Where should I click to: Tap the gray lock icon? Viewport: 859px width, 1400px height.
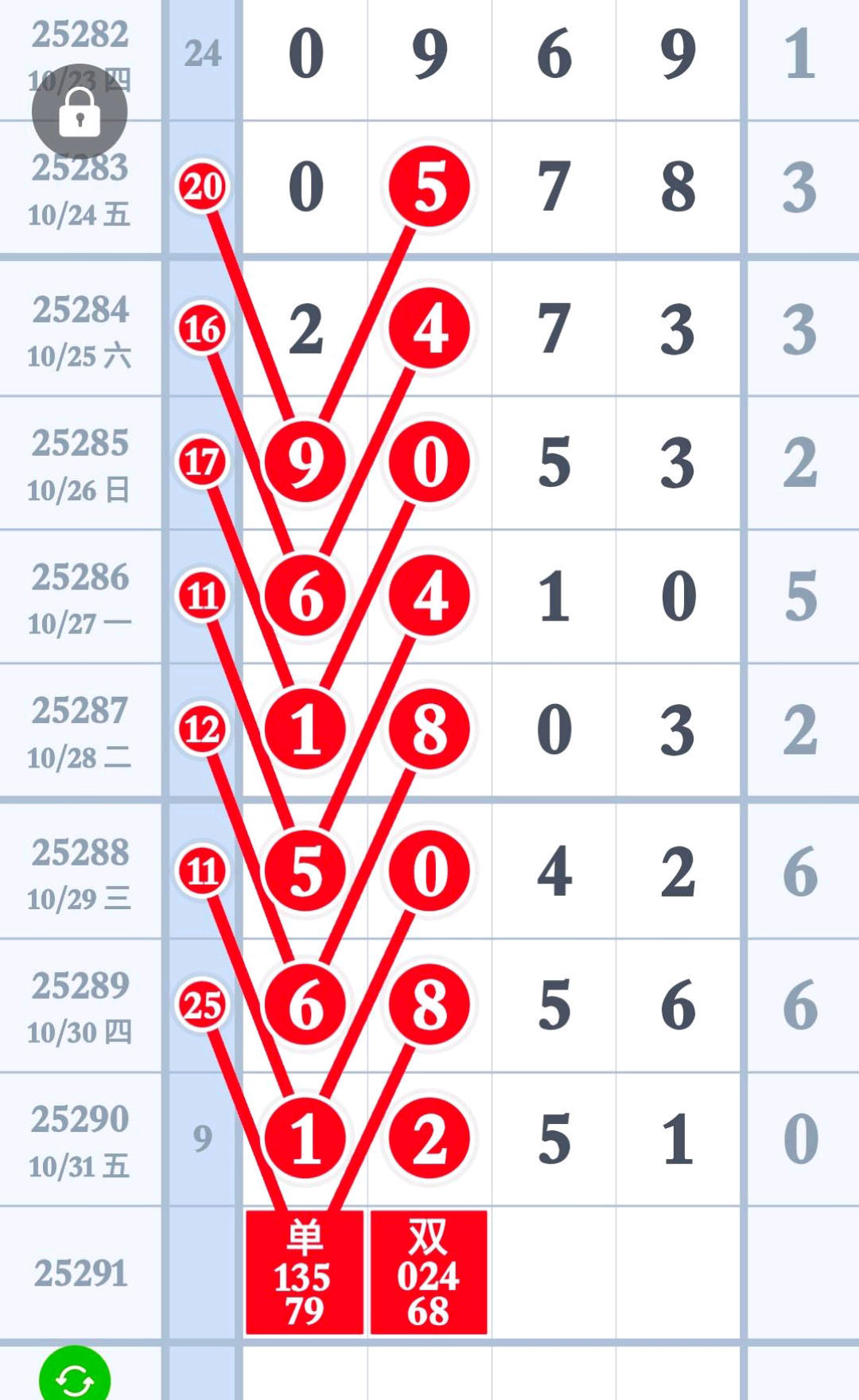point(80,112)
